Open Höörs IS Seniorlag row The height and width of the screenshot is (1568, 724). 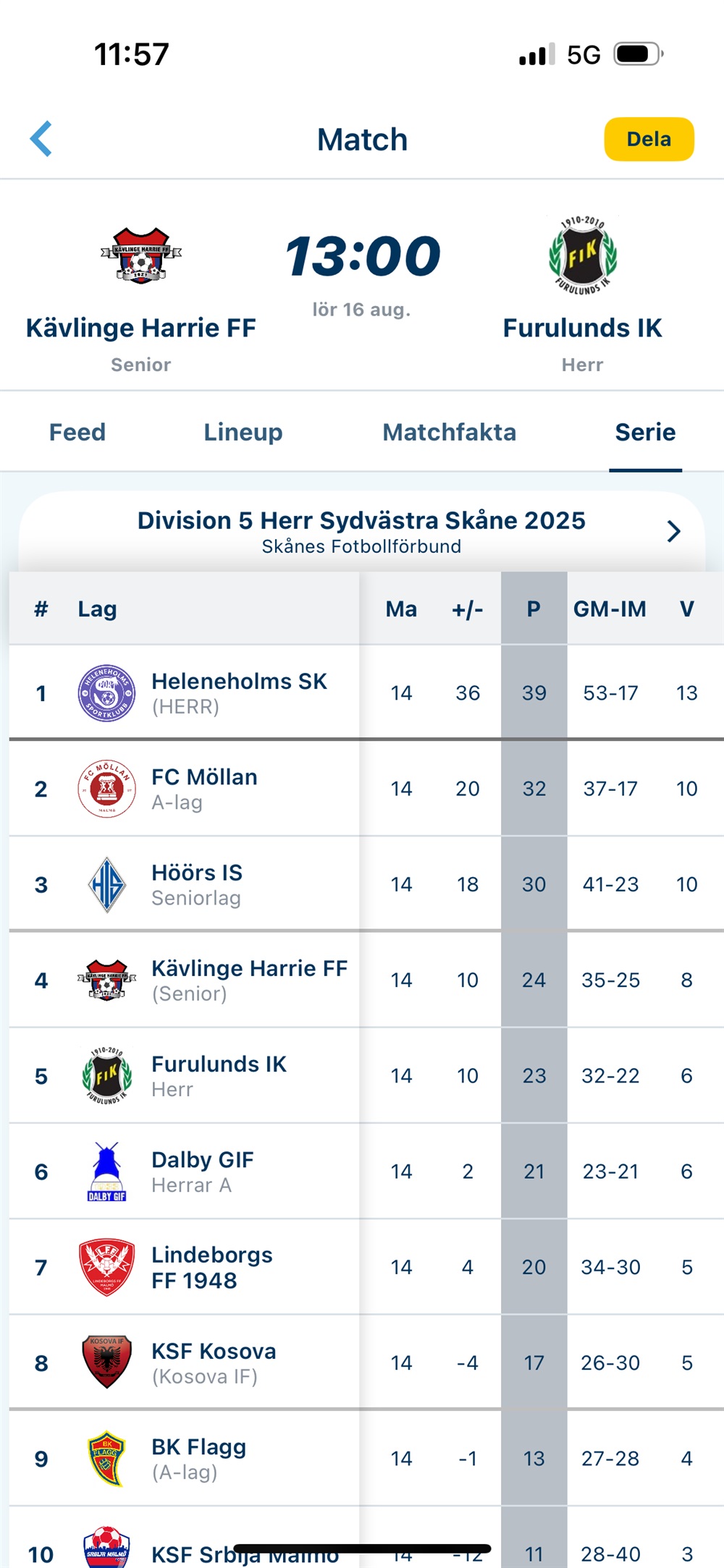(366, 883)
